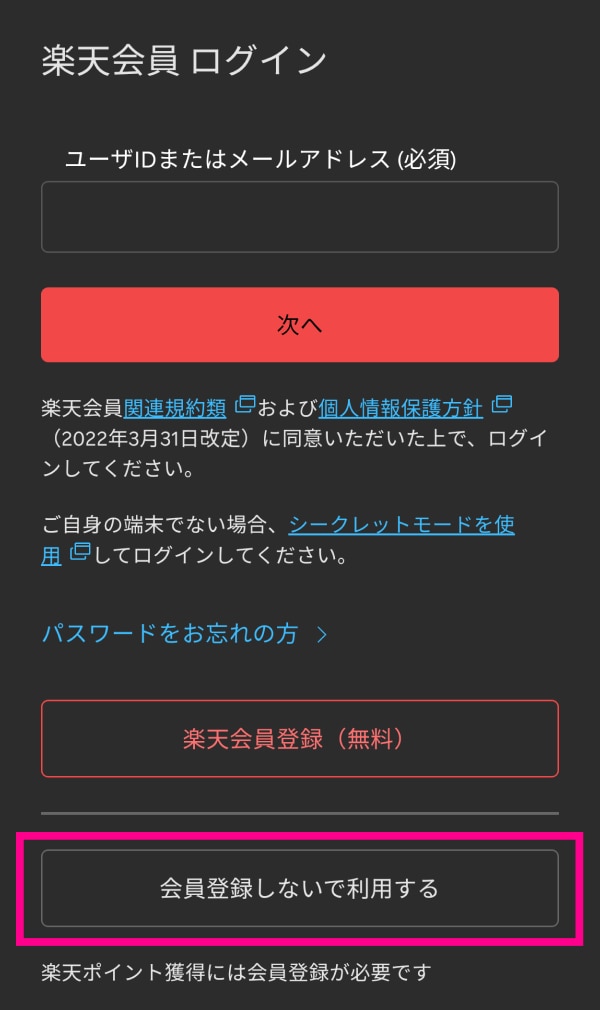The height and width of the screenshot is (1010, 600).
Task: Tap the user ID or email field
Action: tap(299, 217)
